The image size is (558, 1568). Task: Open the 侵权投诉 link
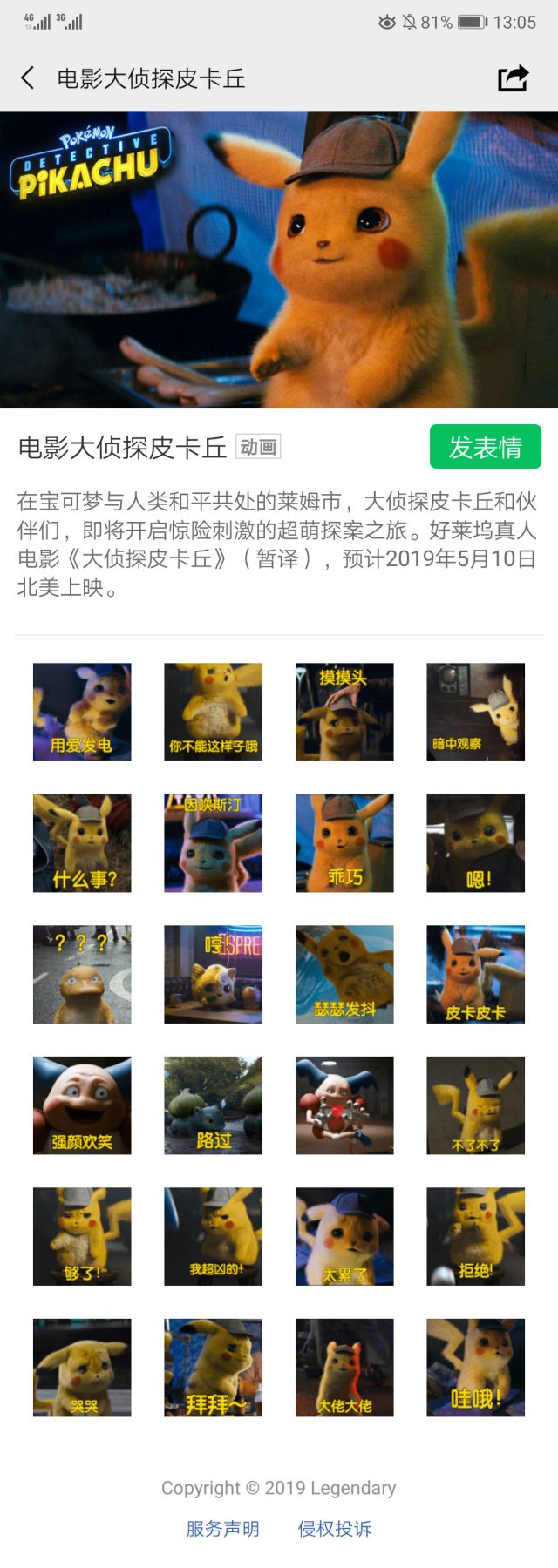335,1529
